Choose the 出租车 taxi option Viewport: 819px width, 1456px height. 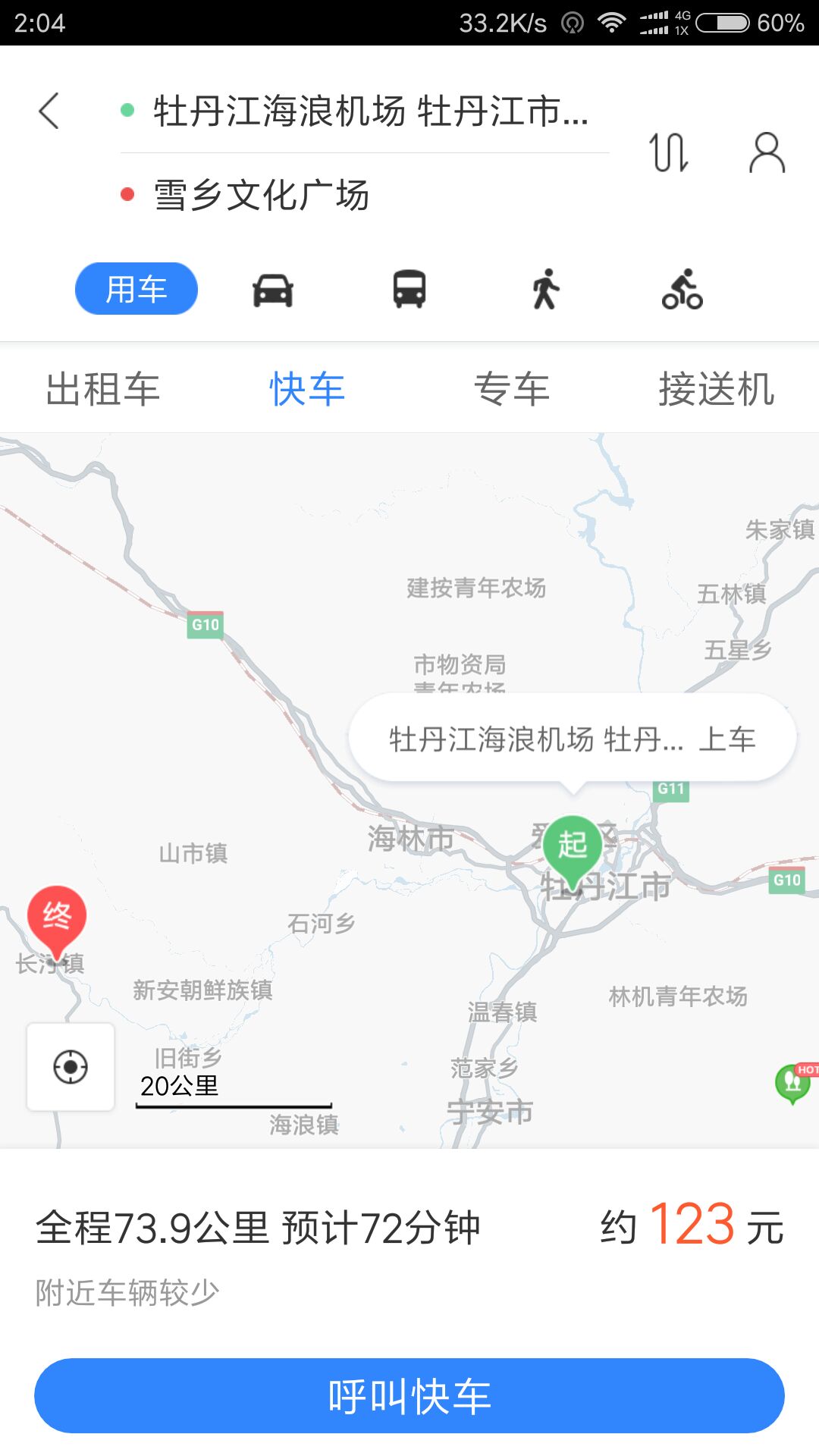click(103, 389)
